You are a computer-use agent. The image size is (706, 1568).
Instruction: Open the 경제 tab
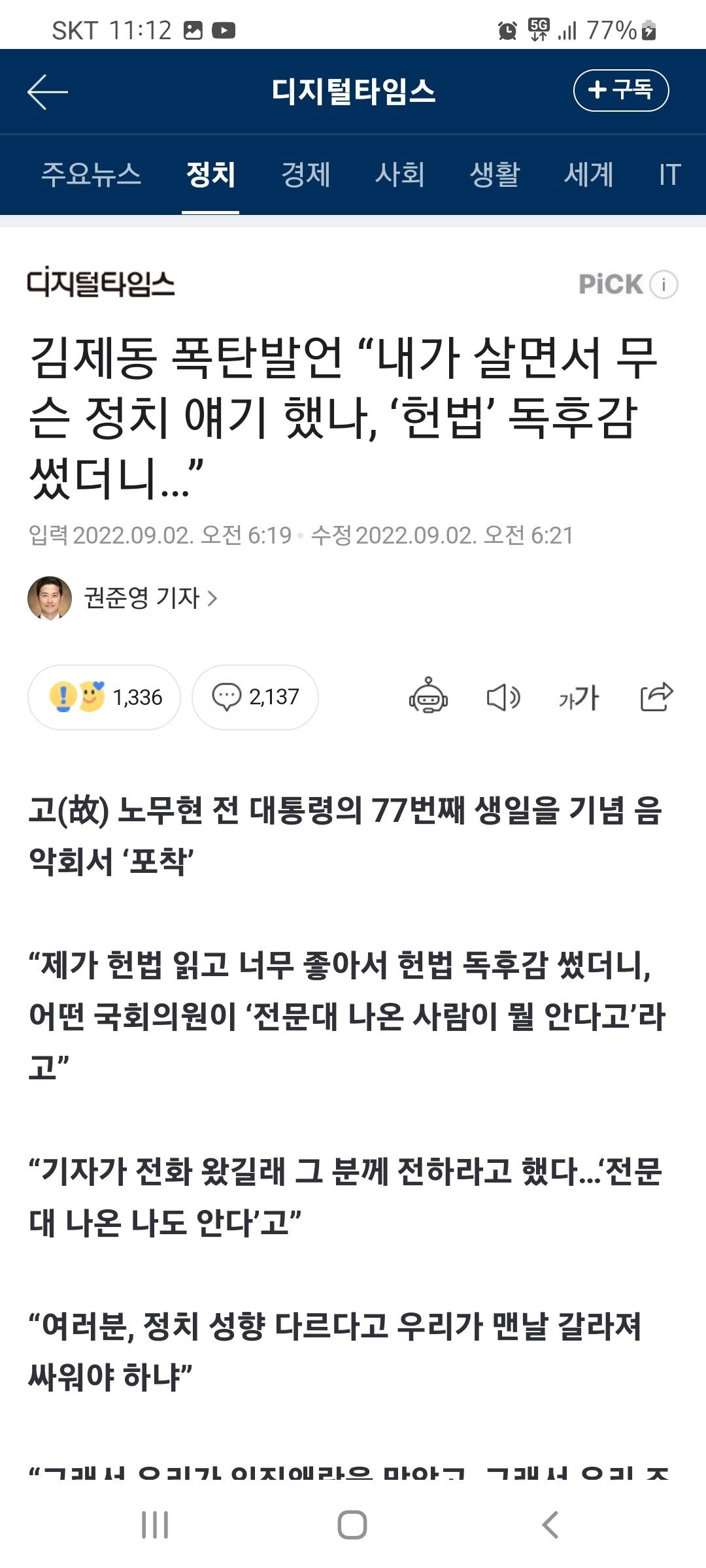pyautogui.click(x=306, y=174)
